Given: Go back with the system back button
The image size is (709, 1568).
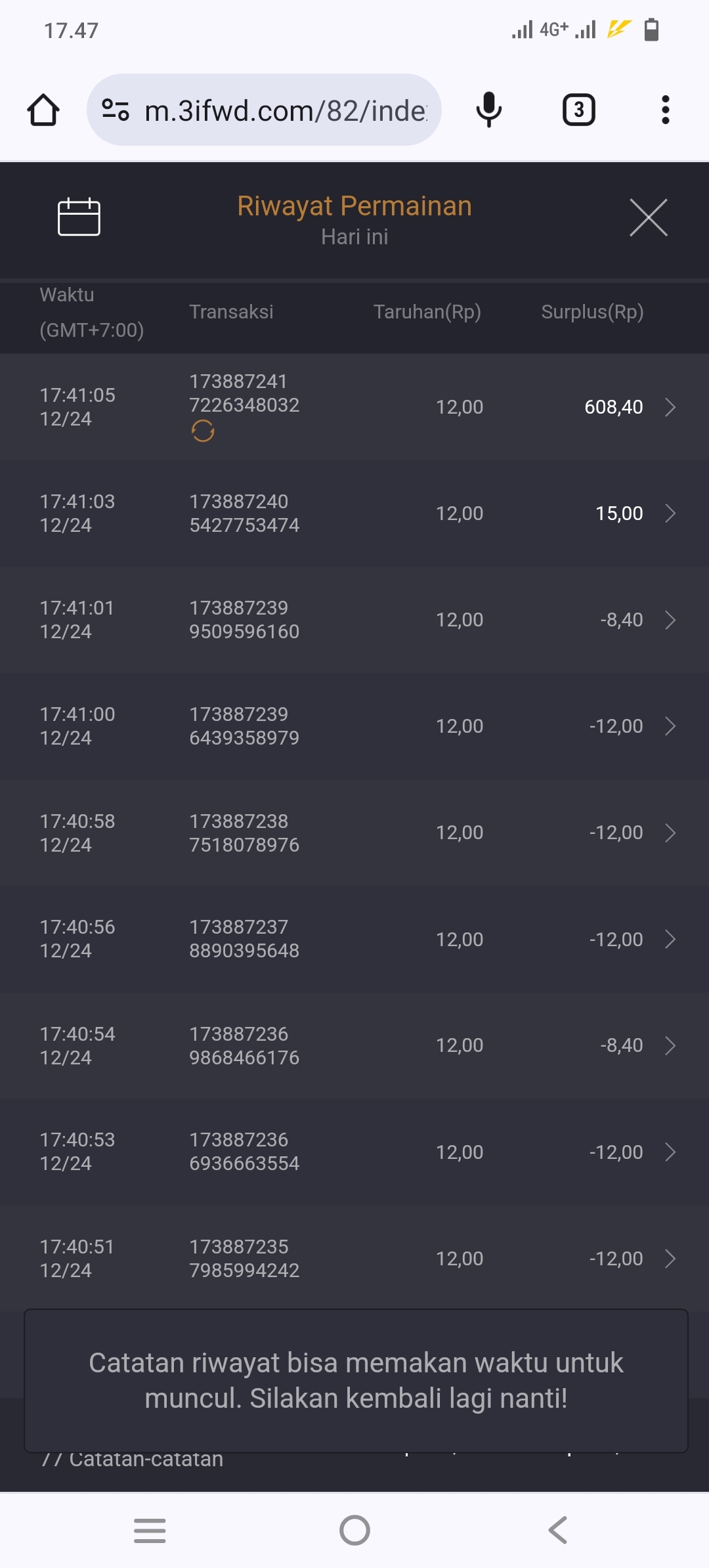Looking at the screenshot, I should (557, 1530).
